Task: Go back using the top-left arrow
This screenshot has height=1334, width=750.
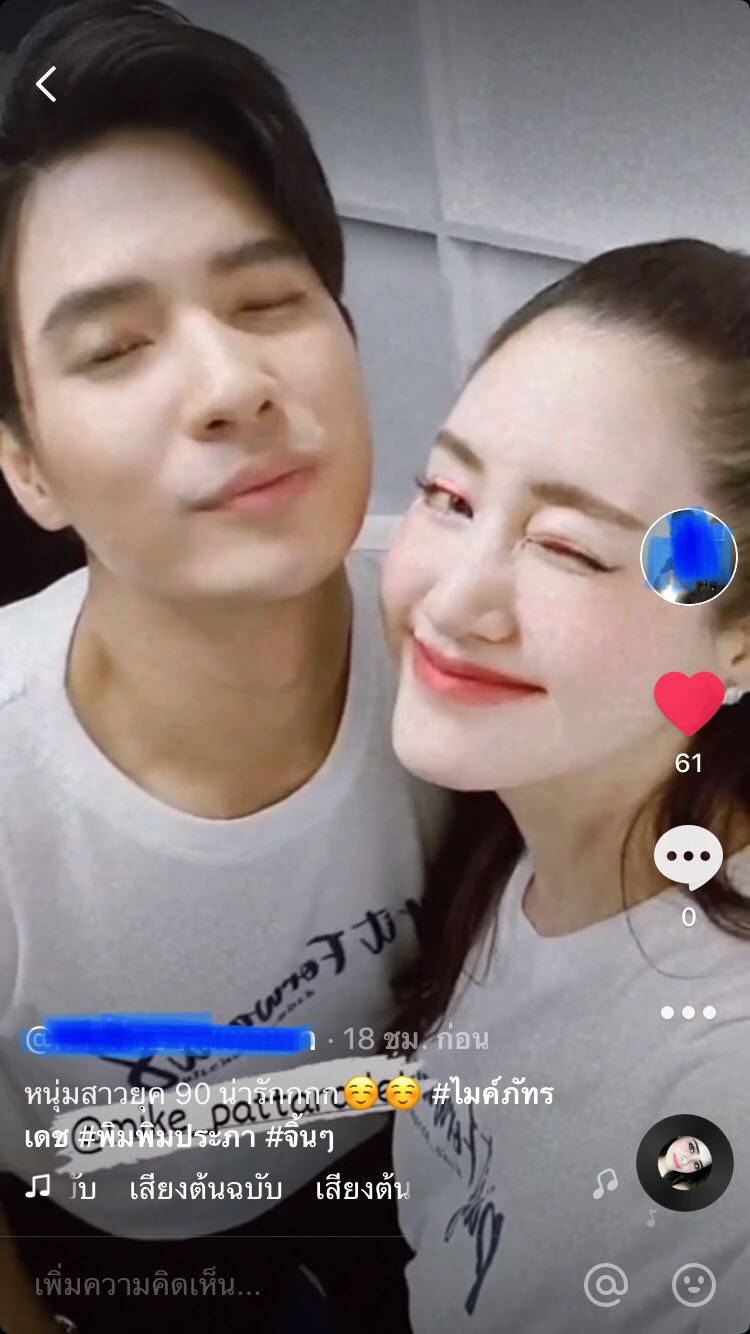Action: (46, 84)
